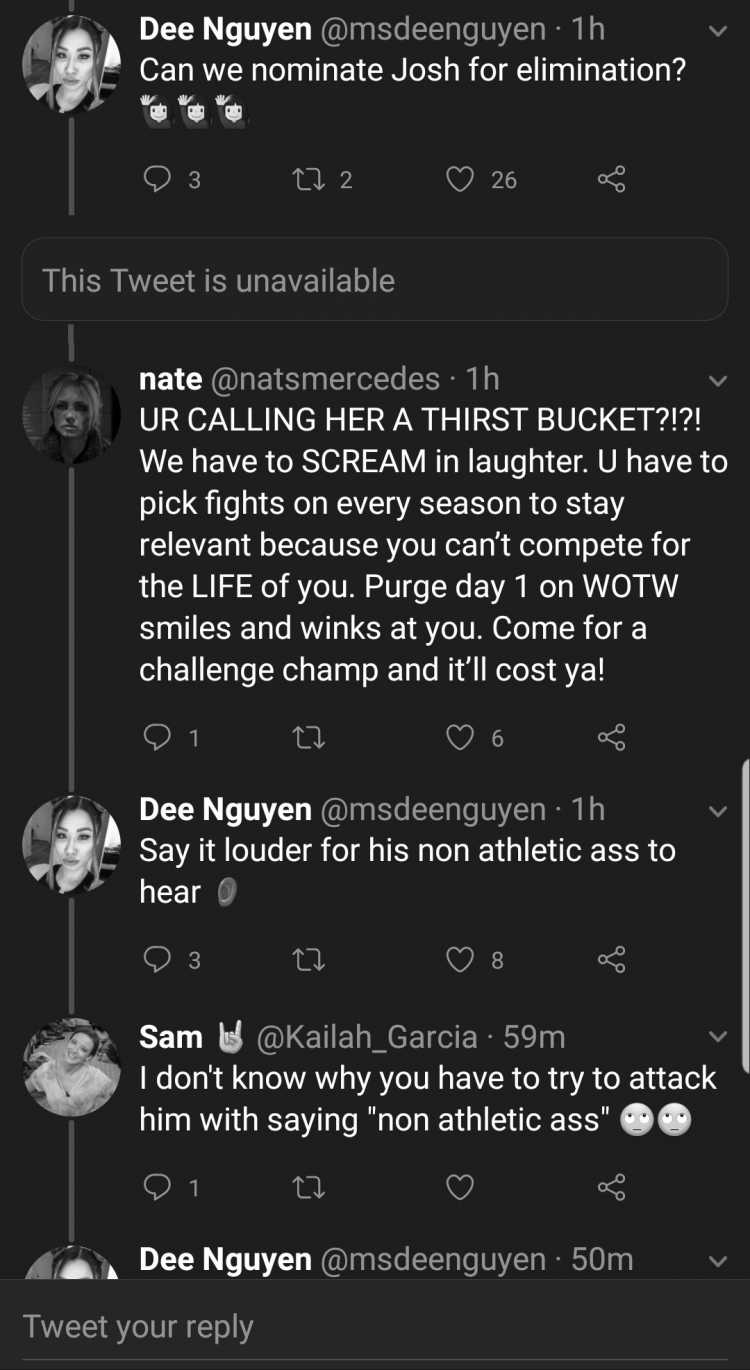Reply to Dee's "Say it louder" tweet
Screen dimensions: 750x1370
point(158,960)
